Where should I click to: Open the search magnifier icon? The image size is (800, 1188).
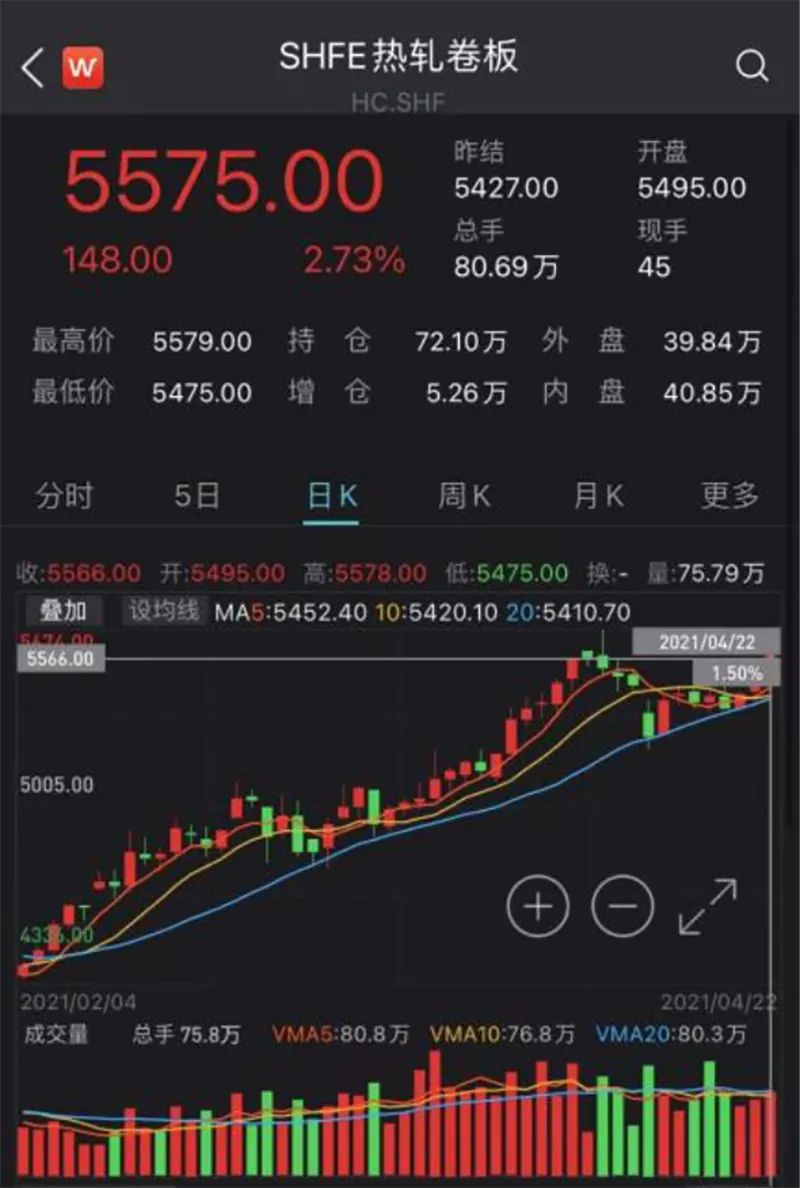click(751, 67)
